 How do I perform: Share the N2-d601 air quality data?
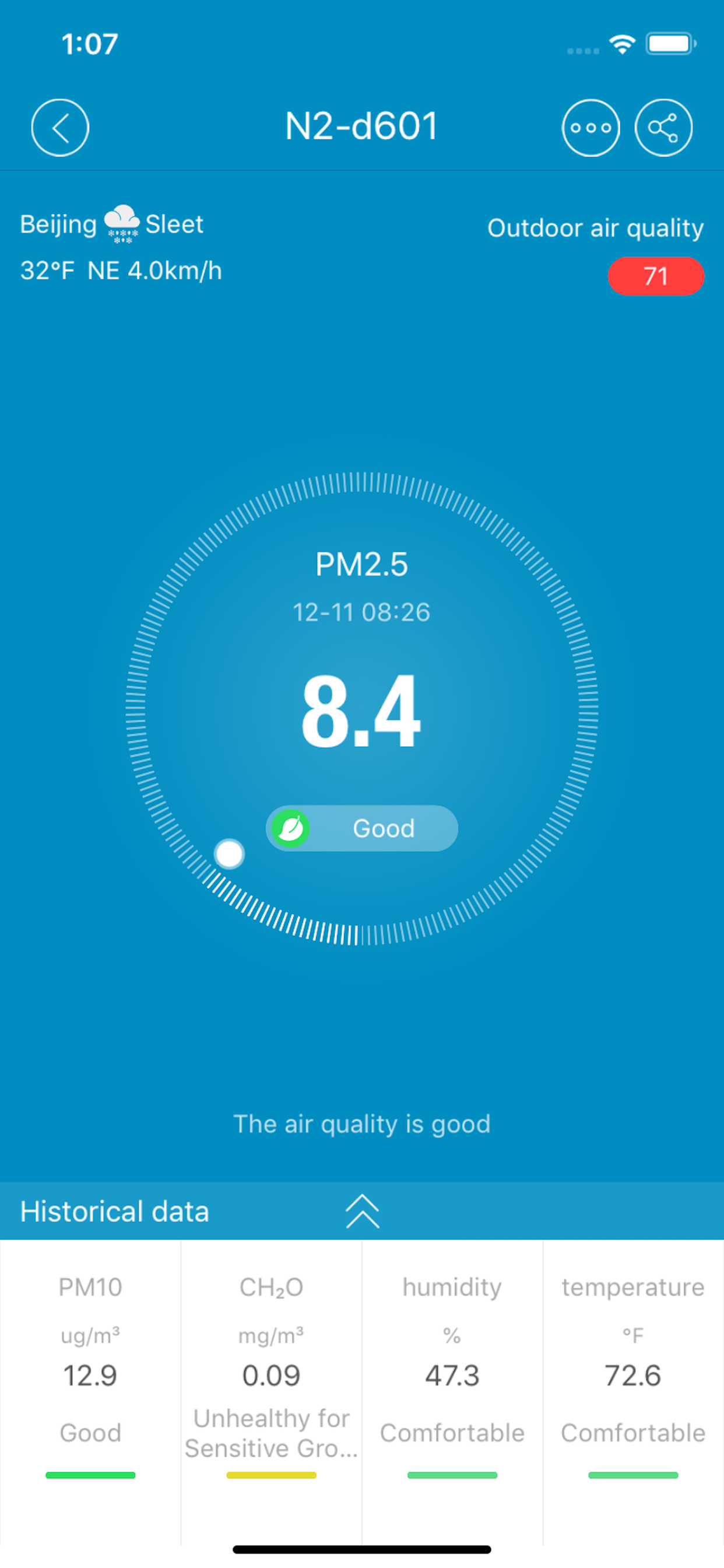coord(663,128)
